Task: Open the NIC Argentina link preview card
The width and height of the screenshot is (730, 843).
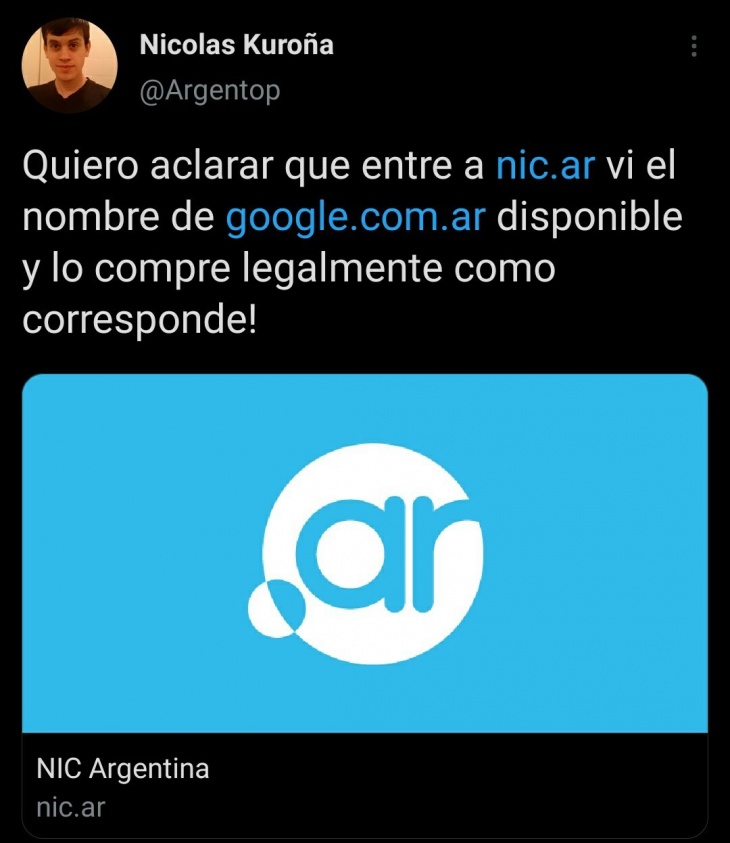Action: pos(365,600)
